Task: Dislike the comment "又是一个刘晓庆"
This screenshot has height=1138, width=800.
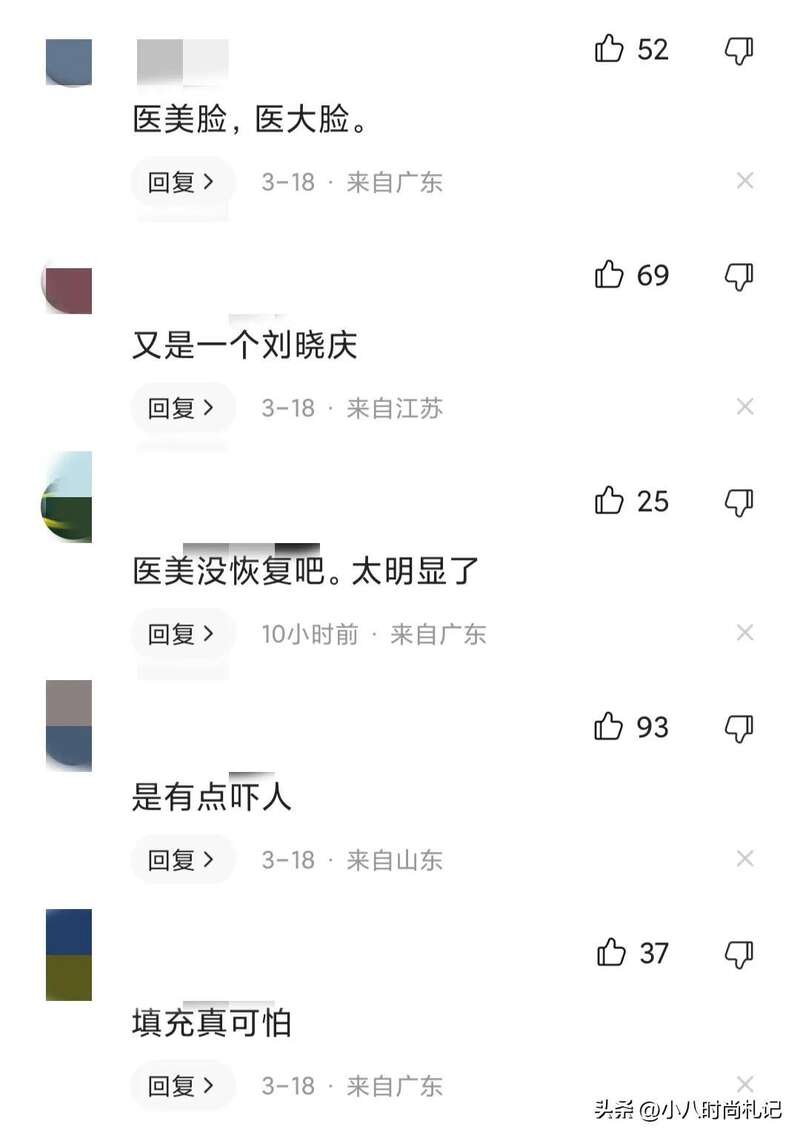Action: [x=738, y=276]
